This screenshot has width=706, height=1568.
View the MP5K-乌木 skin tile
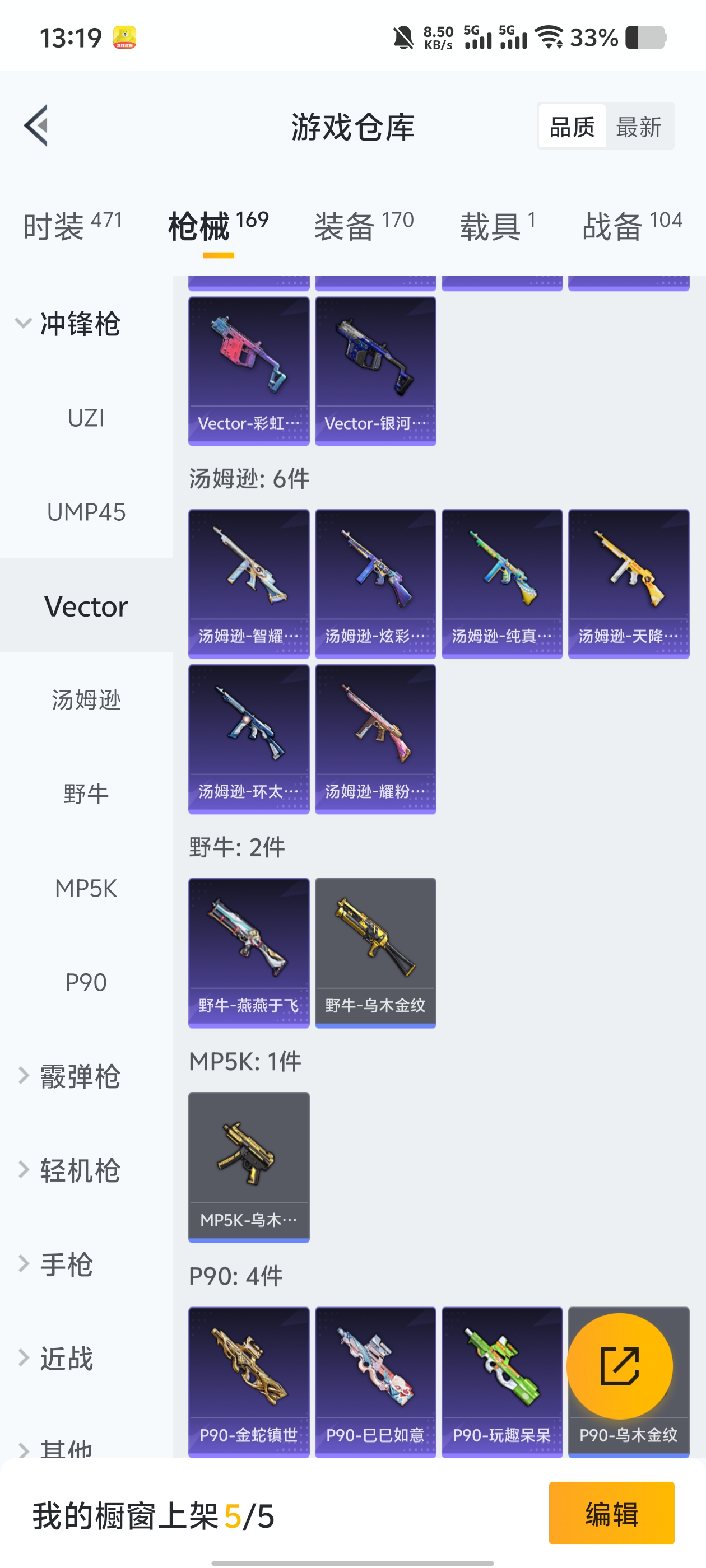point(249,1166)
